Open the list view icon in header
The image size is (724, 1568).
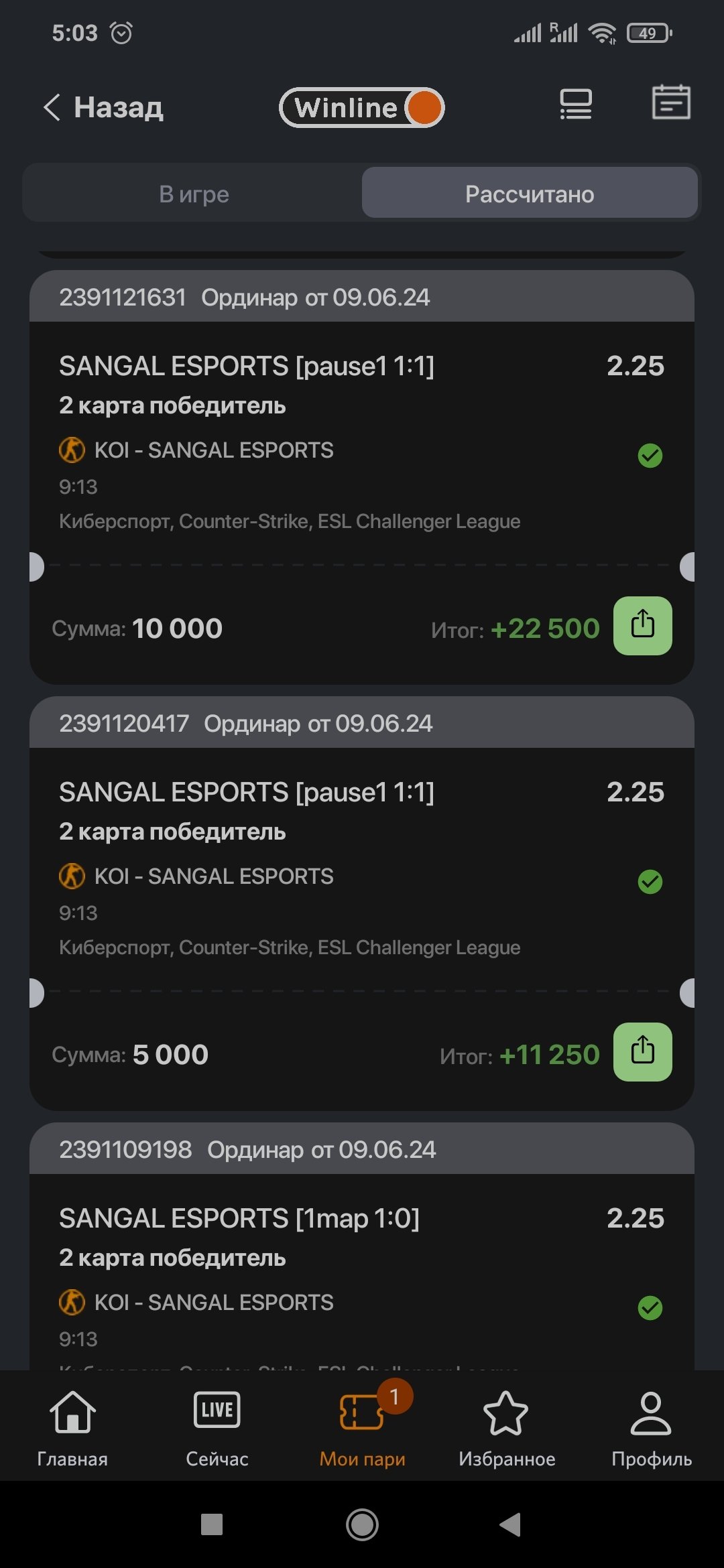pyautogui.click(x=575, y=105)
